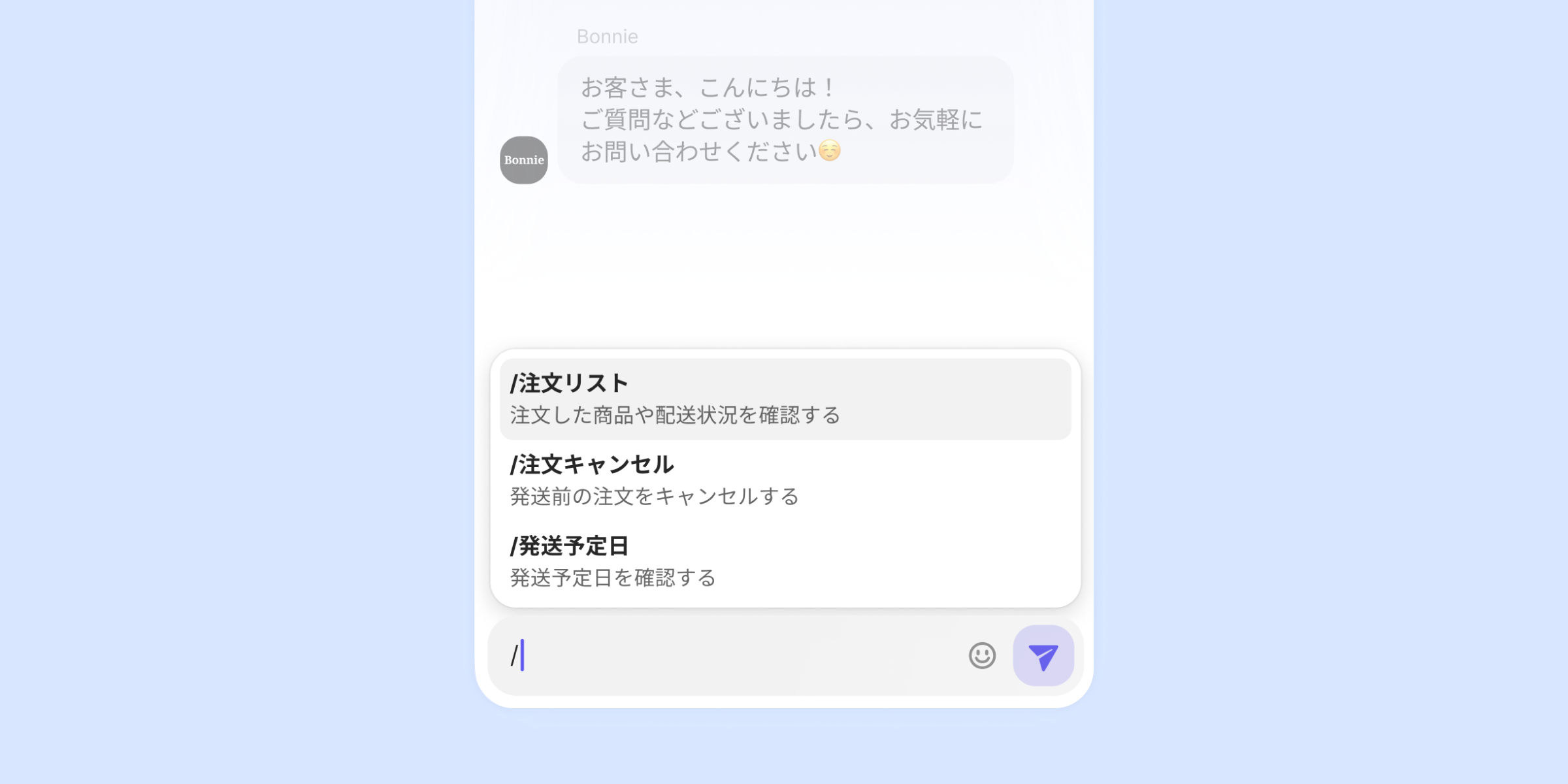Choose the /注文キャンセル command
Viewport: 1568px width, 784px height.
(x=785, y=480)
